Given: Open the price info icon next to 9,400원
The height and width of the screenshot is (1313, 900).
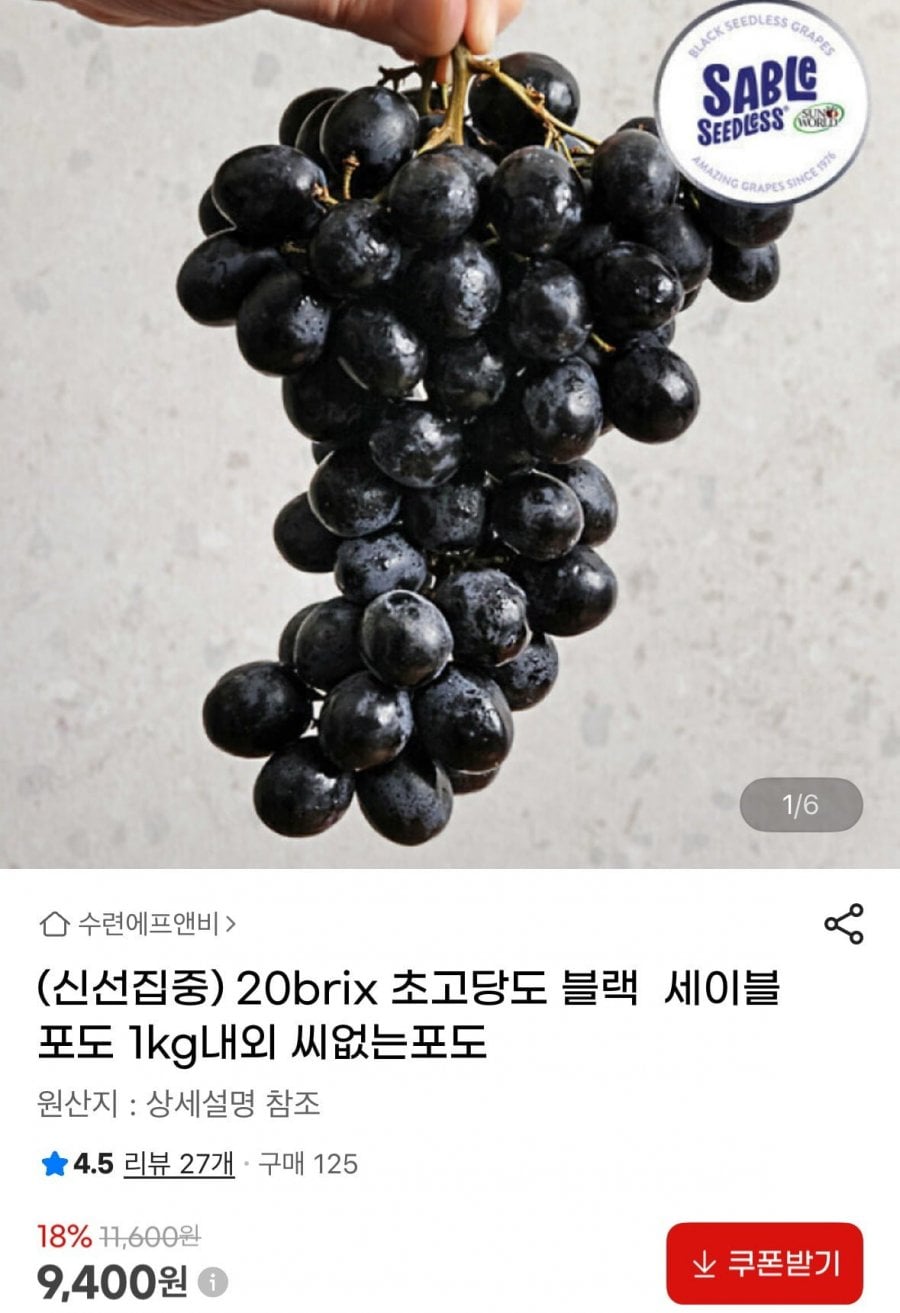Looking at the screenshot, I should pos(212,1281).
